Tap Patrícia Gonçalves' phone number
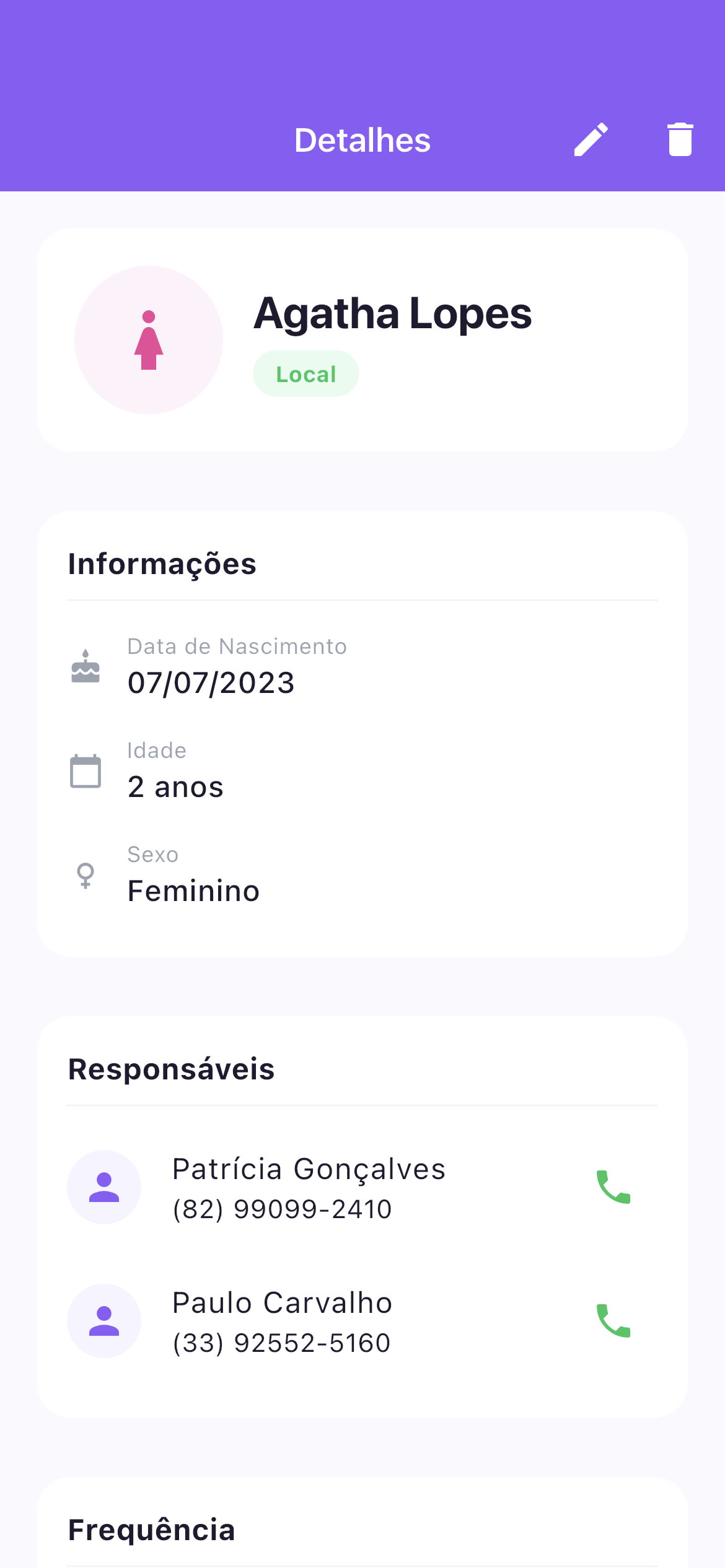This screenshot has height=1568, width=725. (x=282, y=1208)
